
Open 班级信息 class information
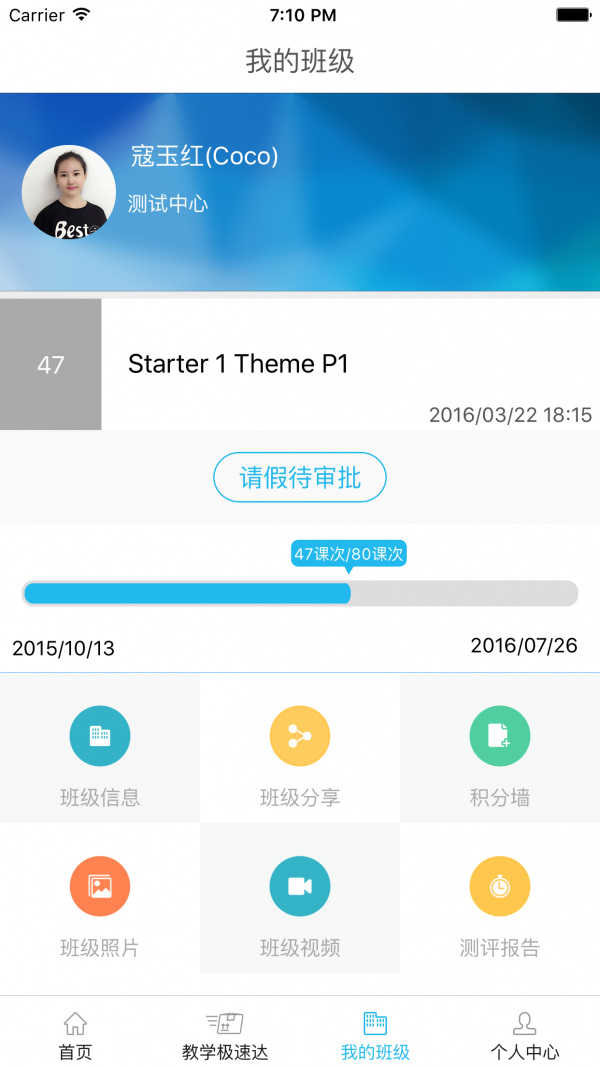(100, 750)
